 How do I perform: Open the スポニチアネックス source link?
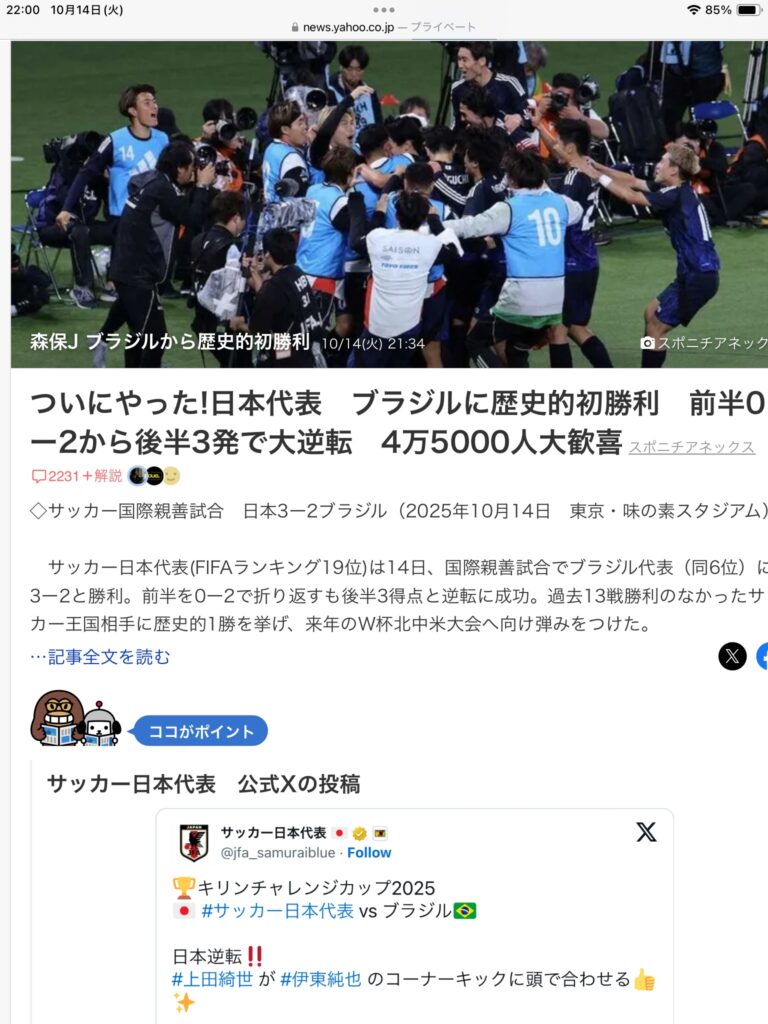coord(691,447)
